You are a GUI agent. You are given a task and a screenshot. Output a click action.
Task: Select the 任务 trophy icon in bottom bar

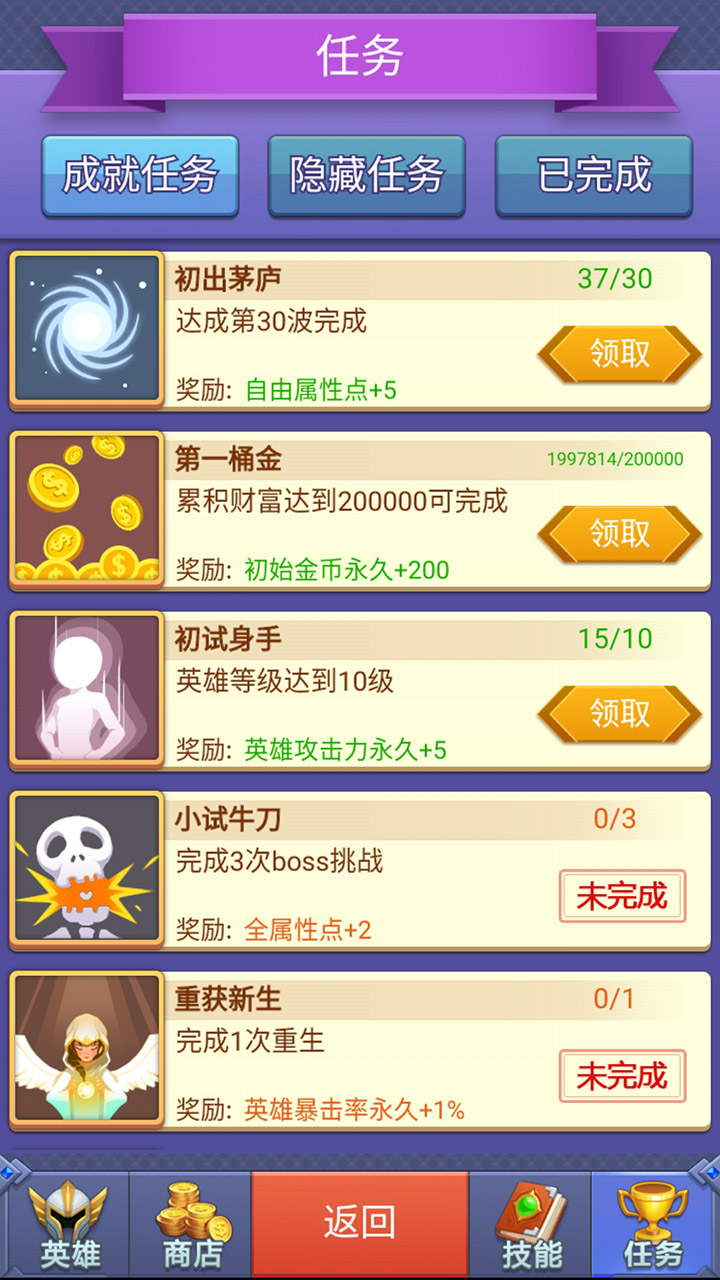(x=655, y=1225)
